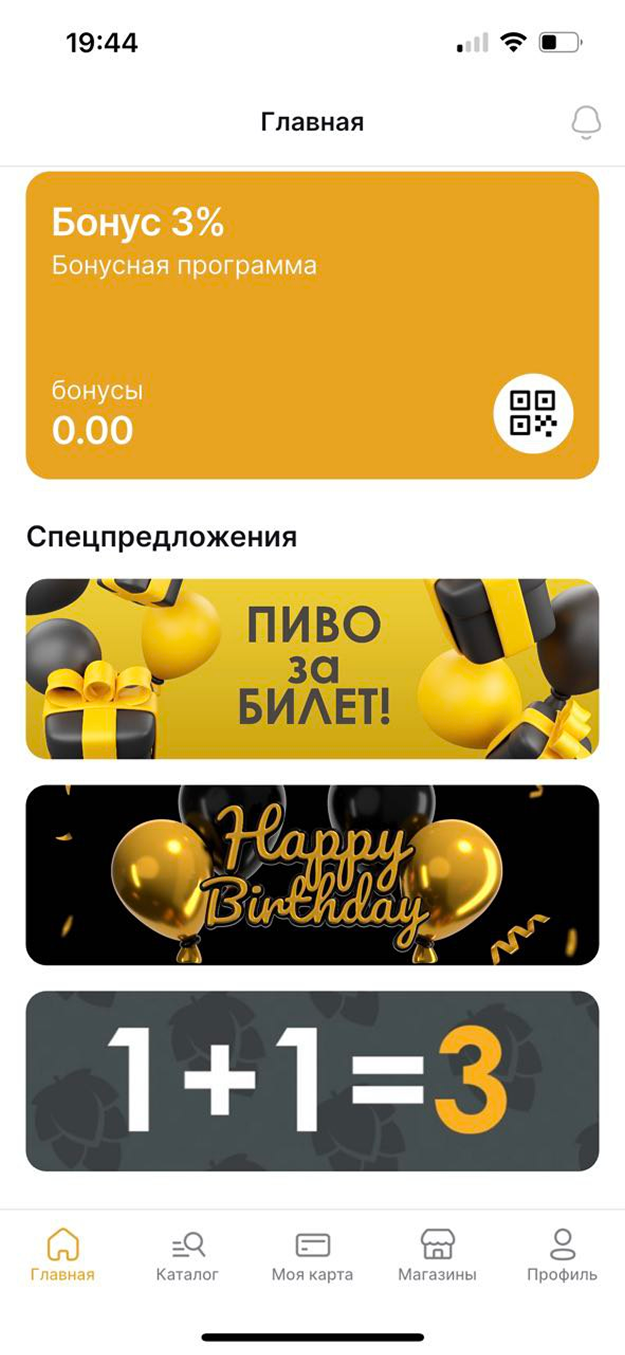Open the ПИВО за БИЛЕТ offer banner
625x1355 pixels.
tap(312, 668)
